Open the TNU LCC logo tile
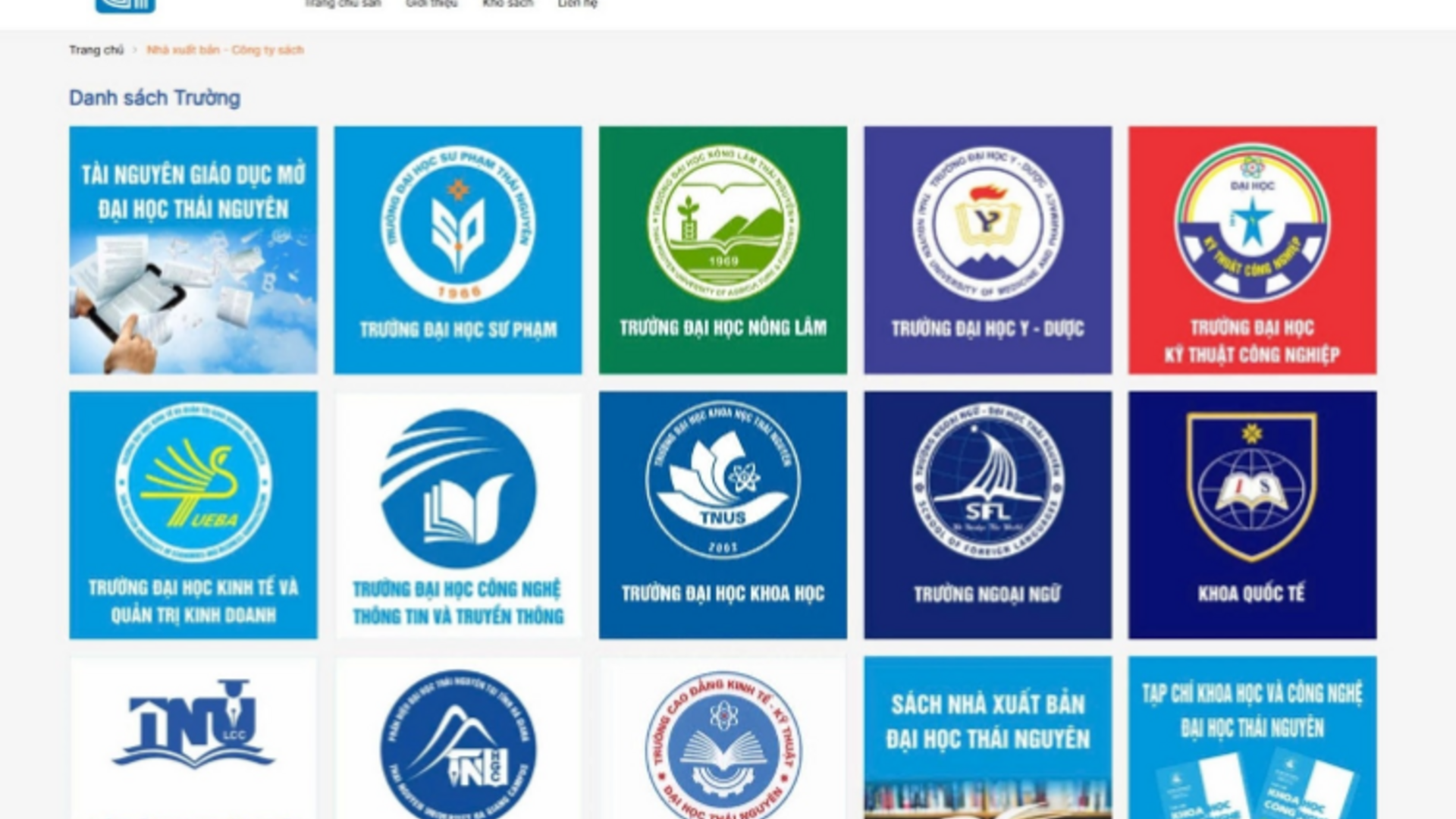 pos(193,737)
